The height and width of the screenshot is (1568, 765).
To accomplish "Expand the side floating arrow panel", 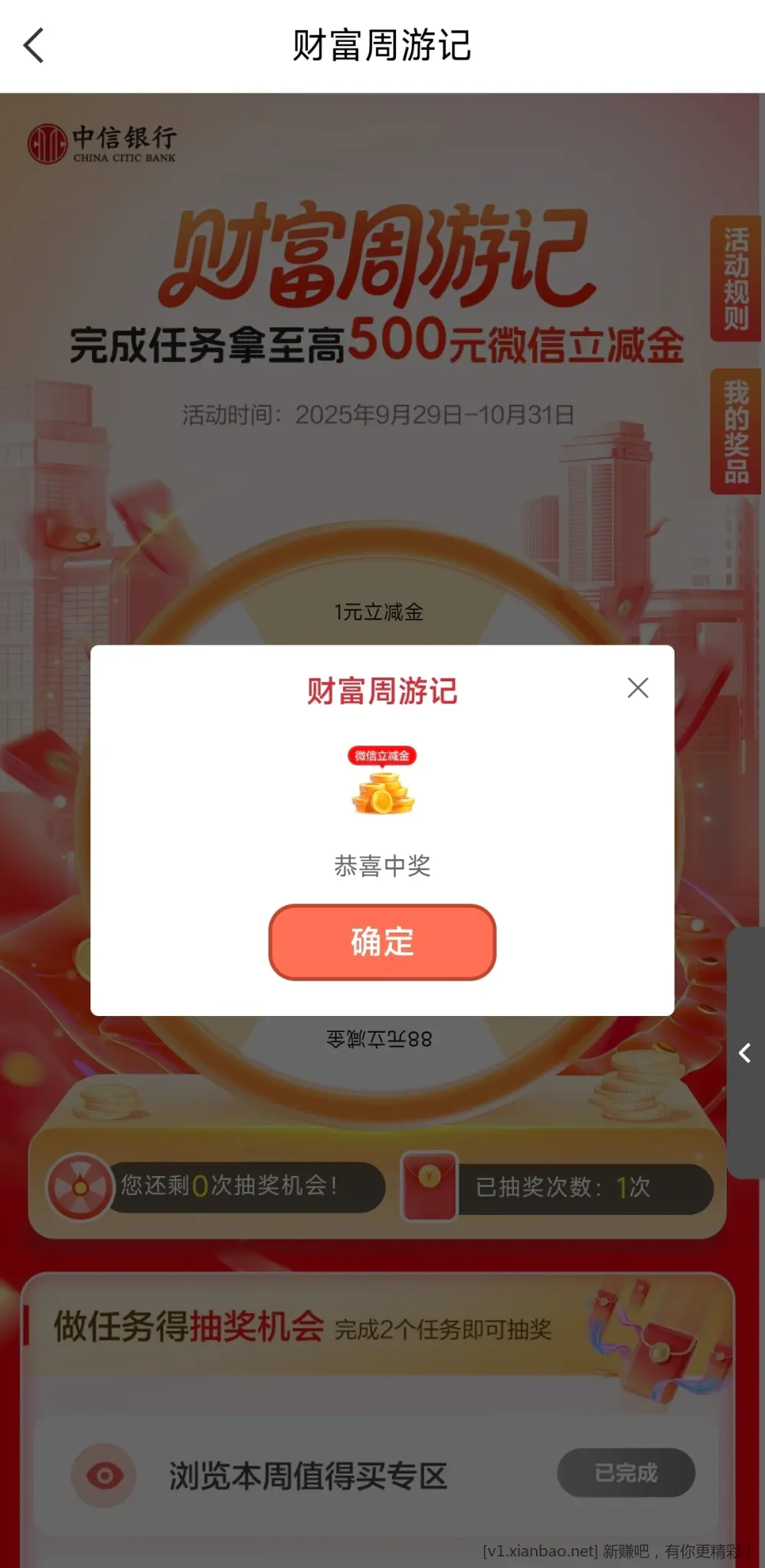I will tap(745, 1053).
